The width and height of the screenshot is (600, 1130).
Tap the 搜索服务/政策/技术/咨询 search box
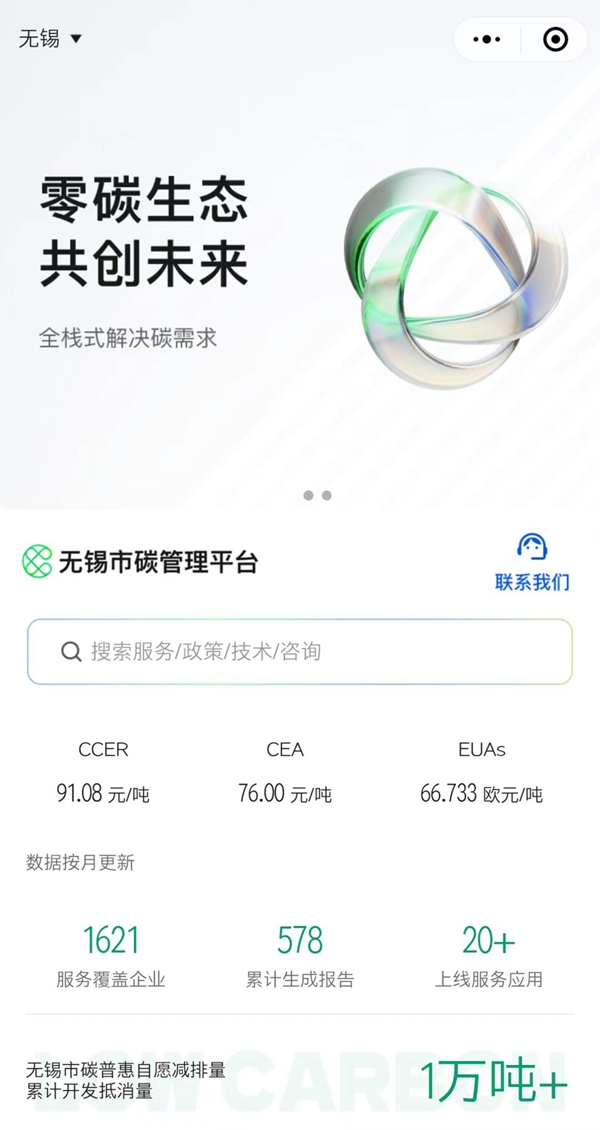coord(300,652)
